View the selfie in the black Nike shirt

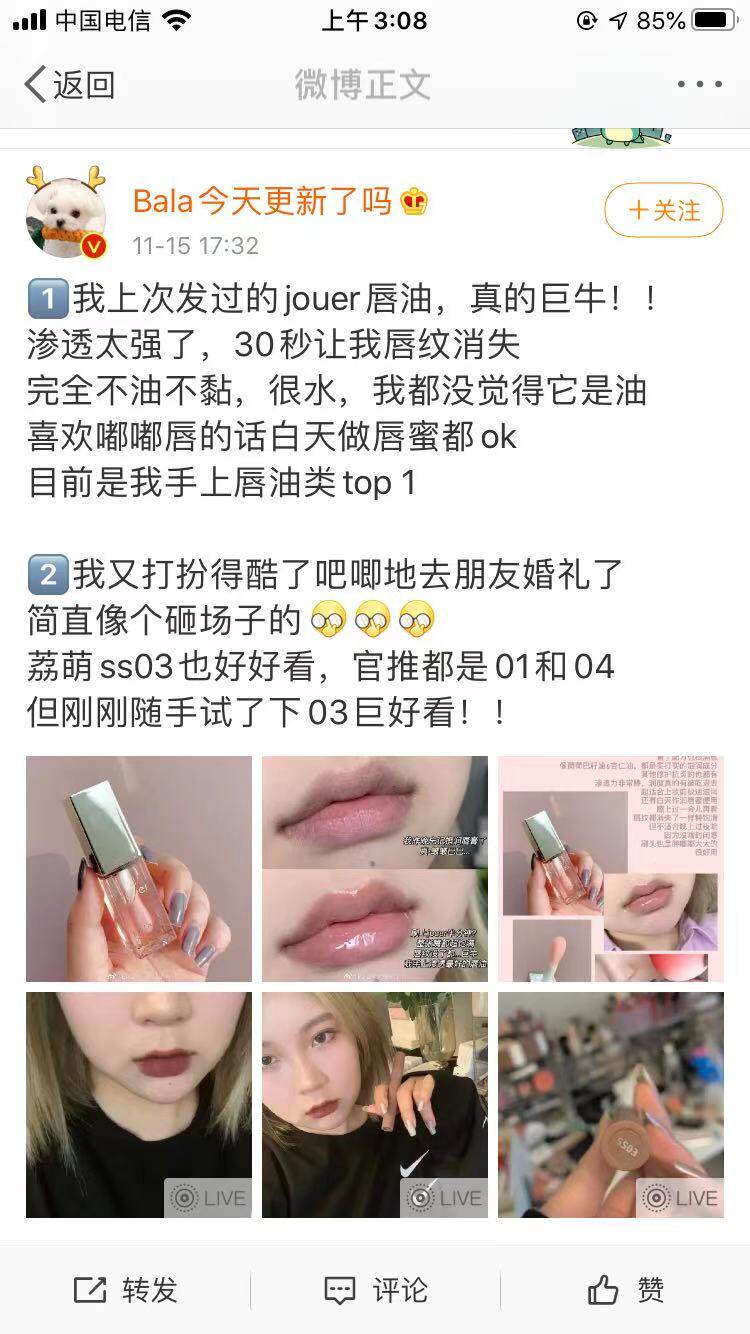point(375,1104)
